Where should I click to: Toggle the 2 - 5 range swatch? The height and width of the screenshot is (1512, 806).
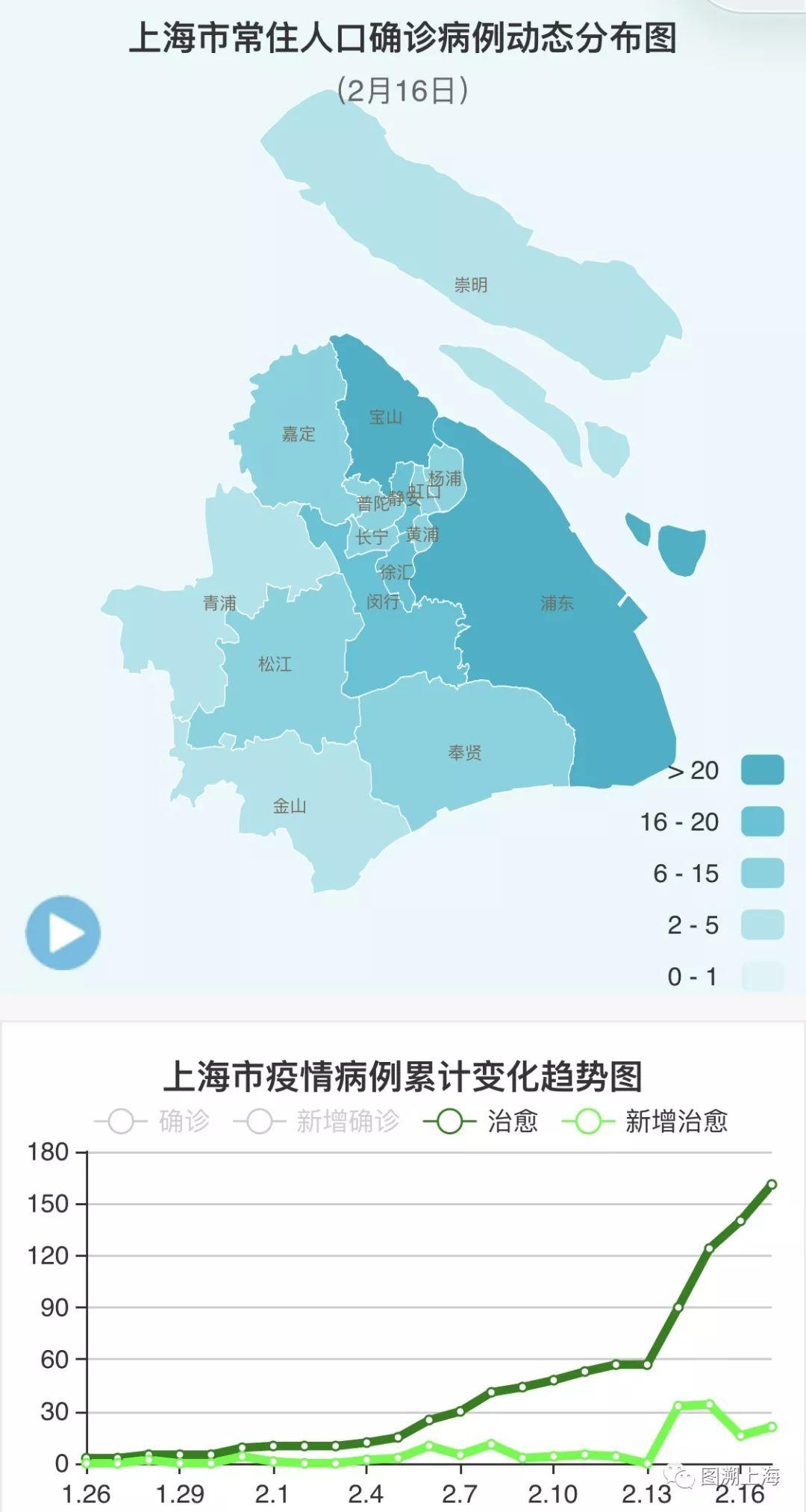pyautogui.click(x=762, y=924)
